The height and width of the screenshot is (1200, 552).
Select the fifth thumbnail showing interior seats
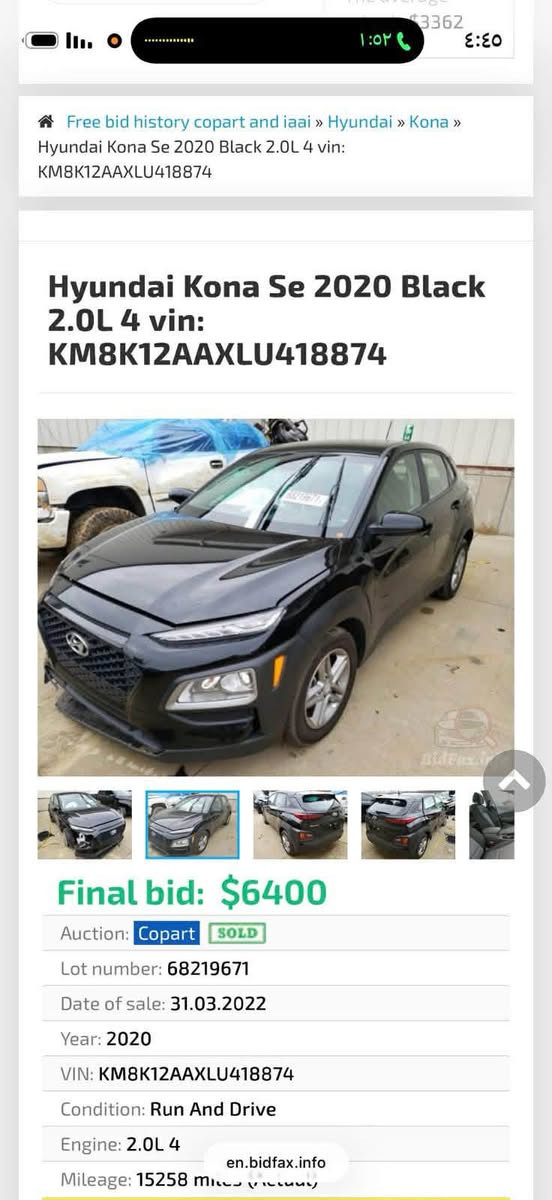492,825
